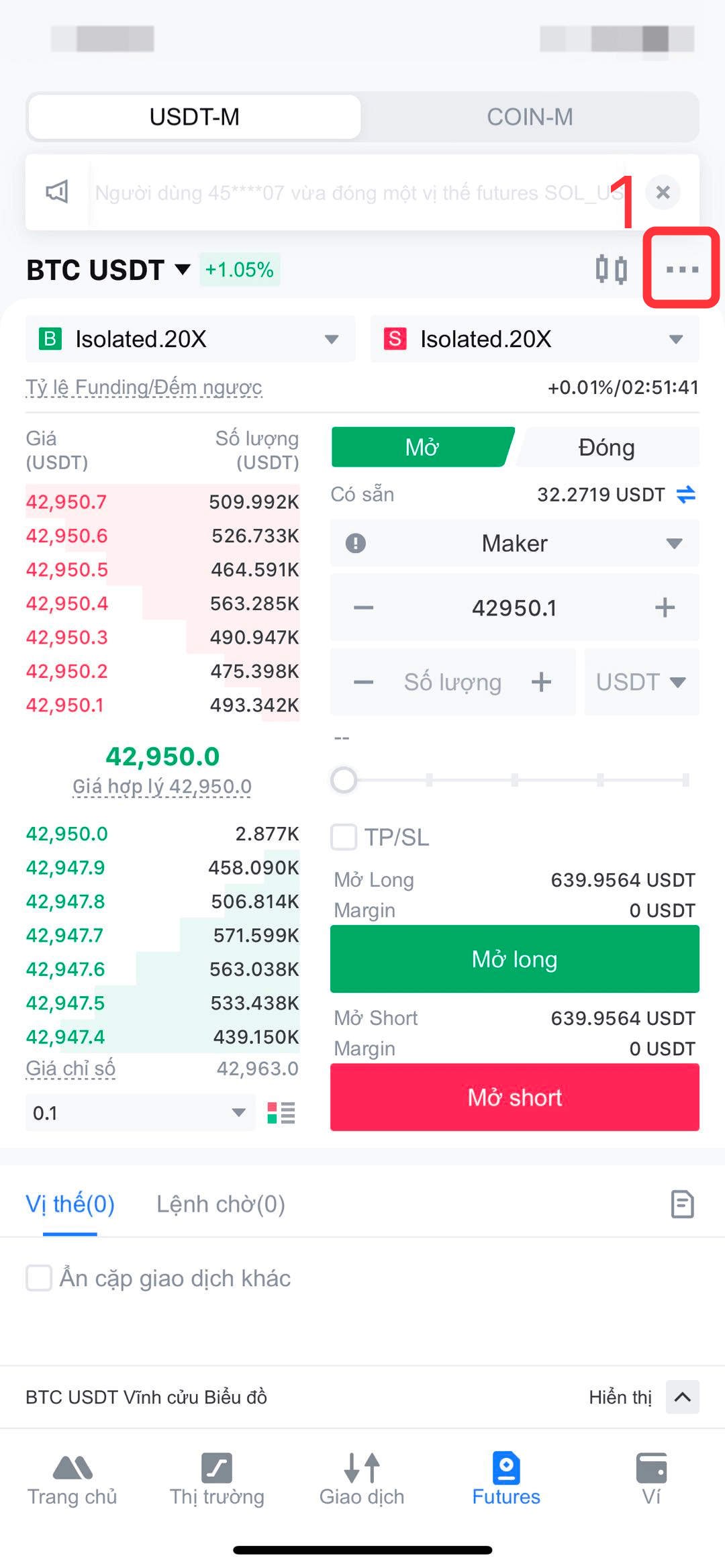Open the three-dot more options menu
725x1568 pixels.
(682, 270)
